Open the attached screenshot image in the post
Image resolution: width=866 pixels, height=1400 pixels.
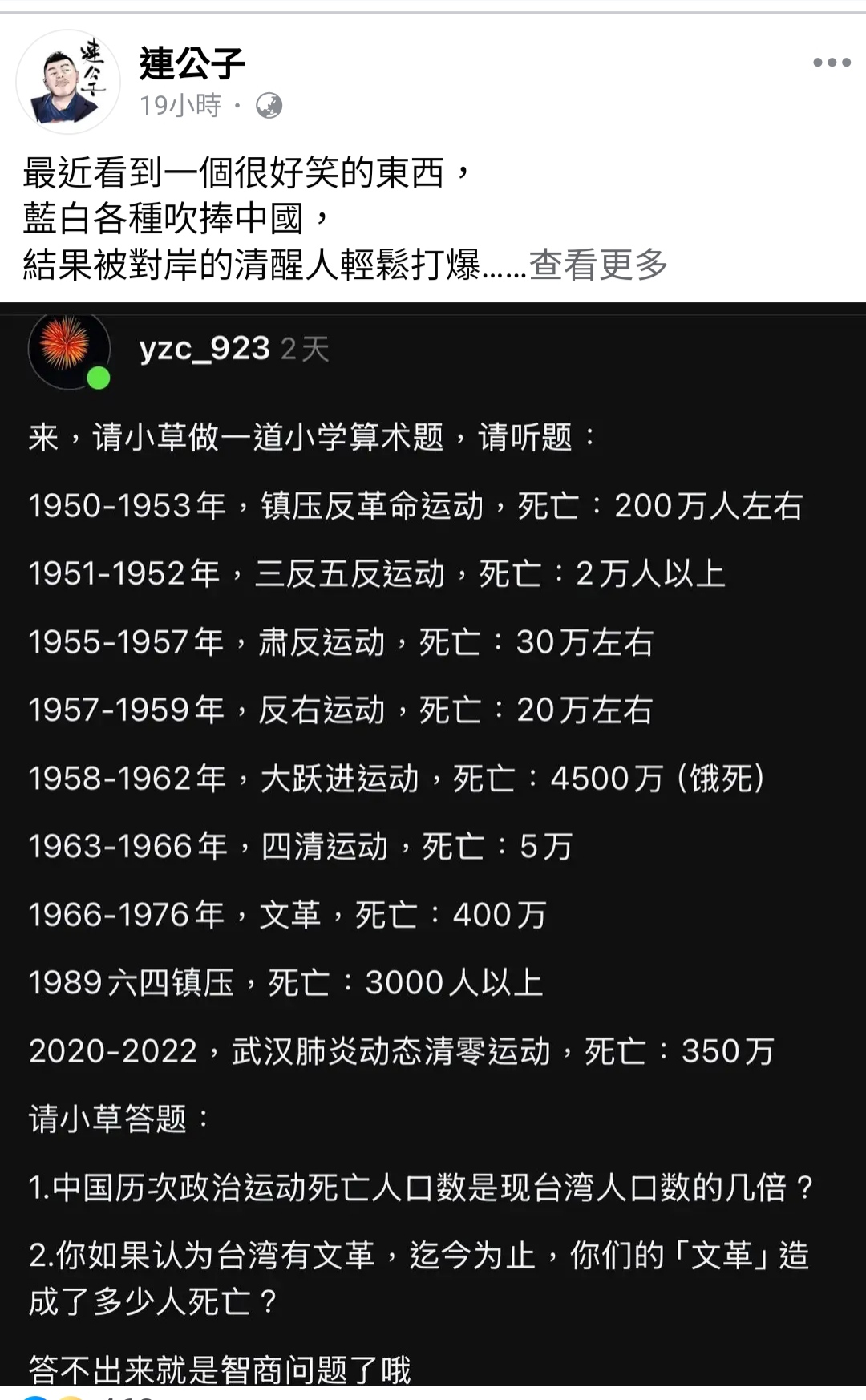(x=433, y=844)
